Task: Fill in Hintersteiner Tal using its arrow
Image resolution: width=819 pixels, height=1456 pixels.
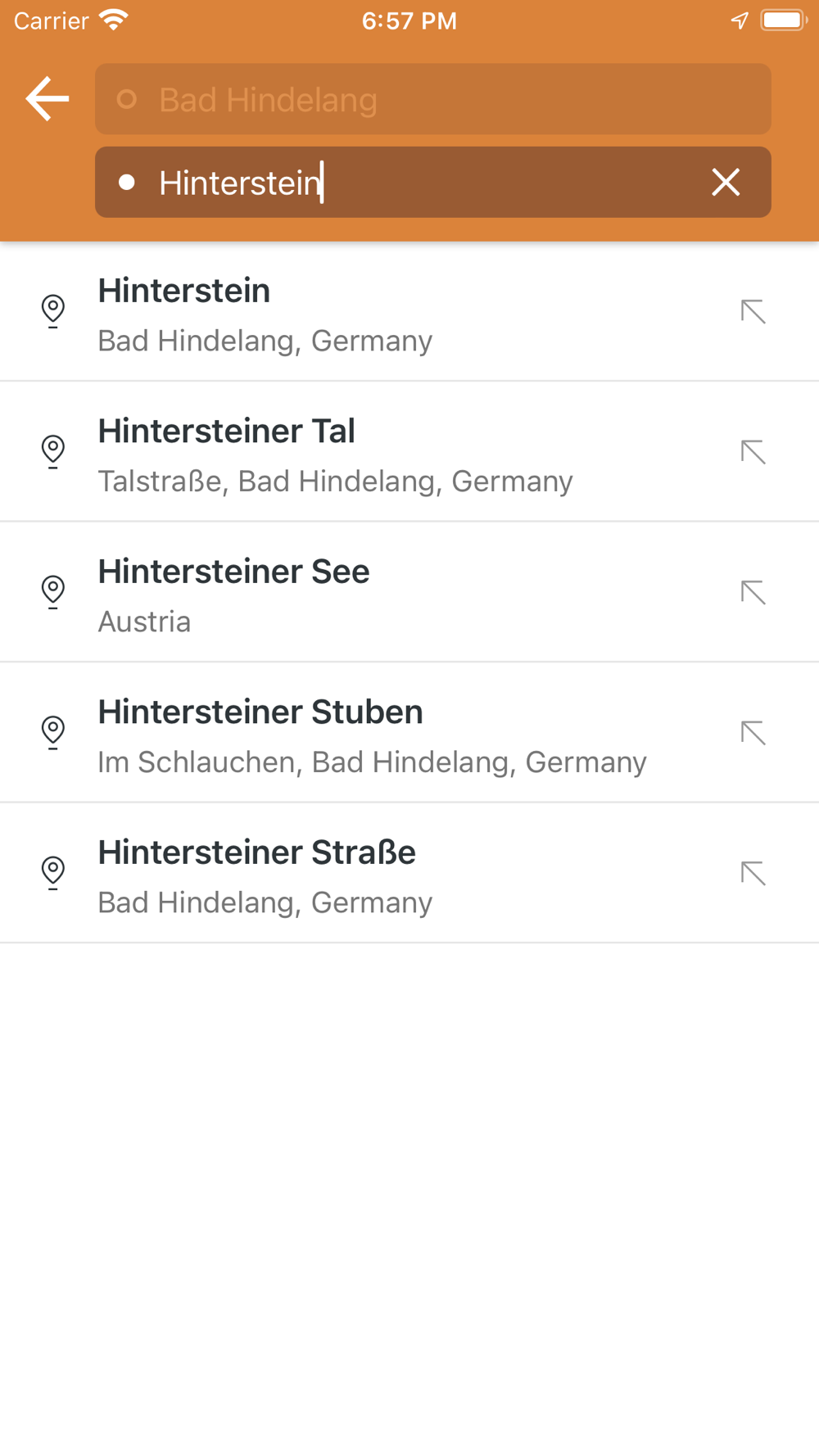Action: click(x=753, y=452)
